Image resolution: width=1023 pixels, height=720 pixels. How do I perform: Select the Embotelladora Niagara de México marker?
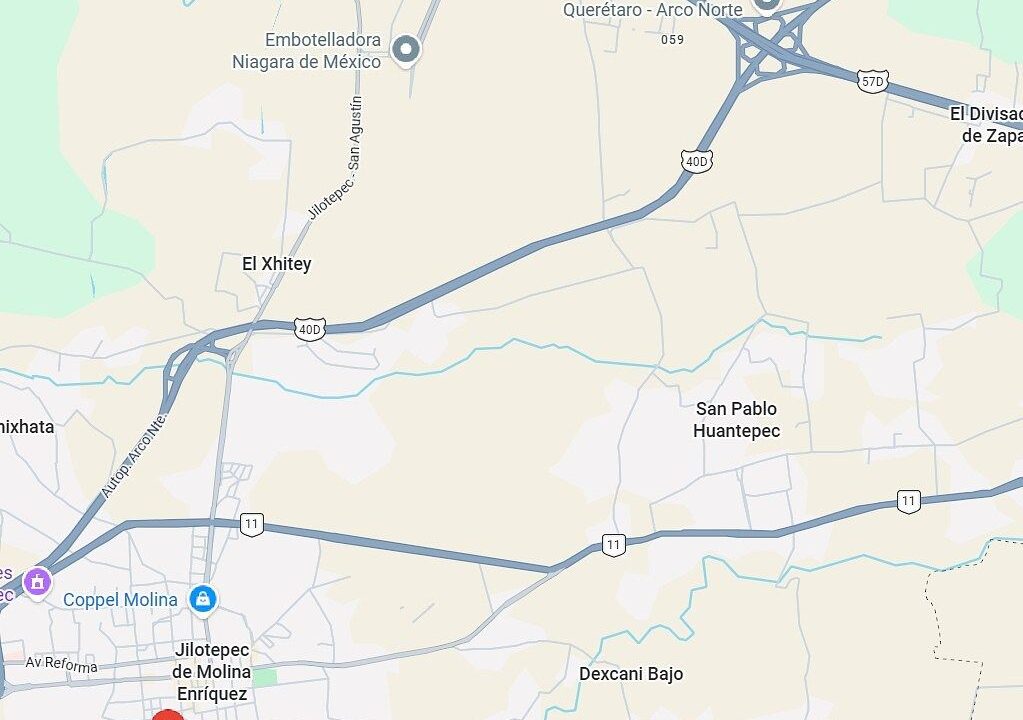pyautogui.click(x=406, y=49)
